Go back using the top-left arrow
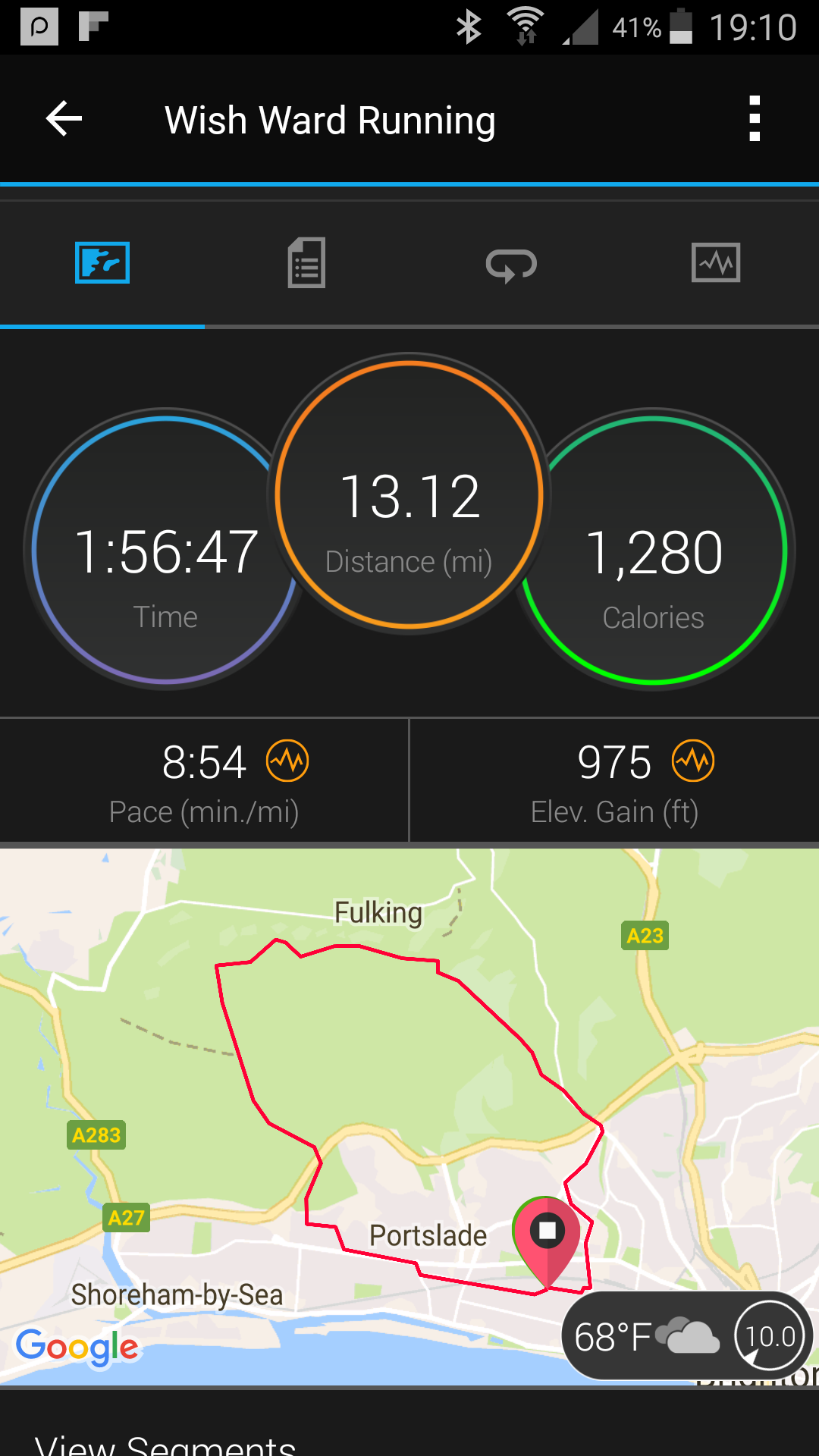The image size is (819, 1456). coord(64,119)
